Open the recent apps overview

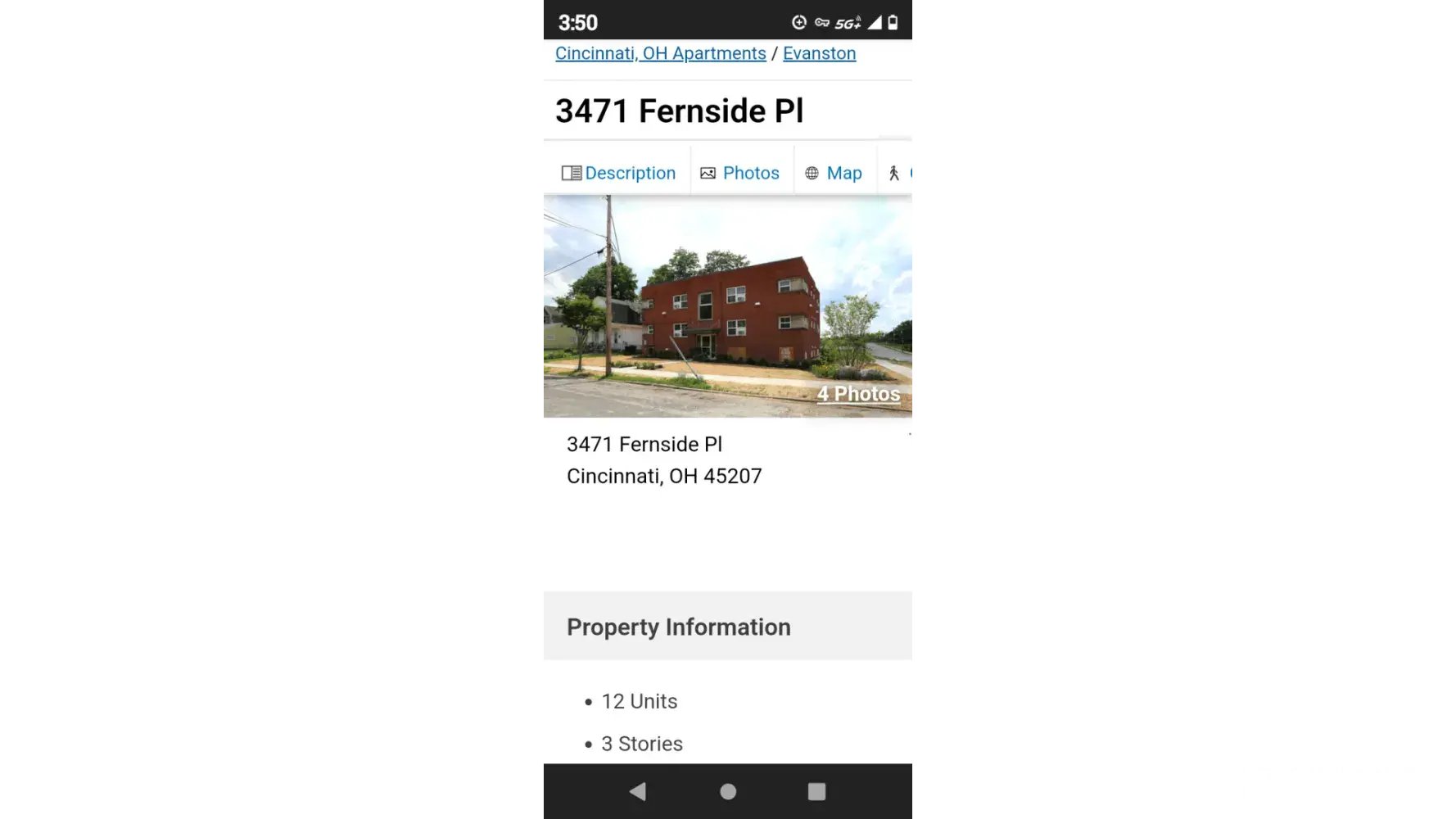[816, 791]
